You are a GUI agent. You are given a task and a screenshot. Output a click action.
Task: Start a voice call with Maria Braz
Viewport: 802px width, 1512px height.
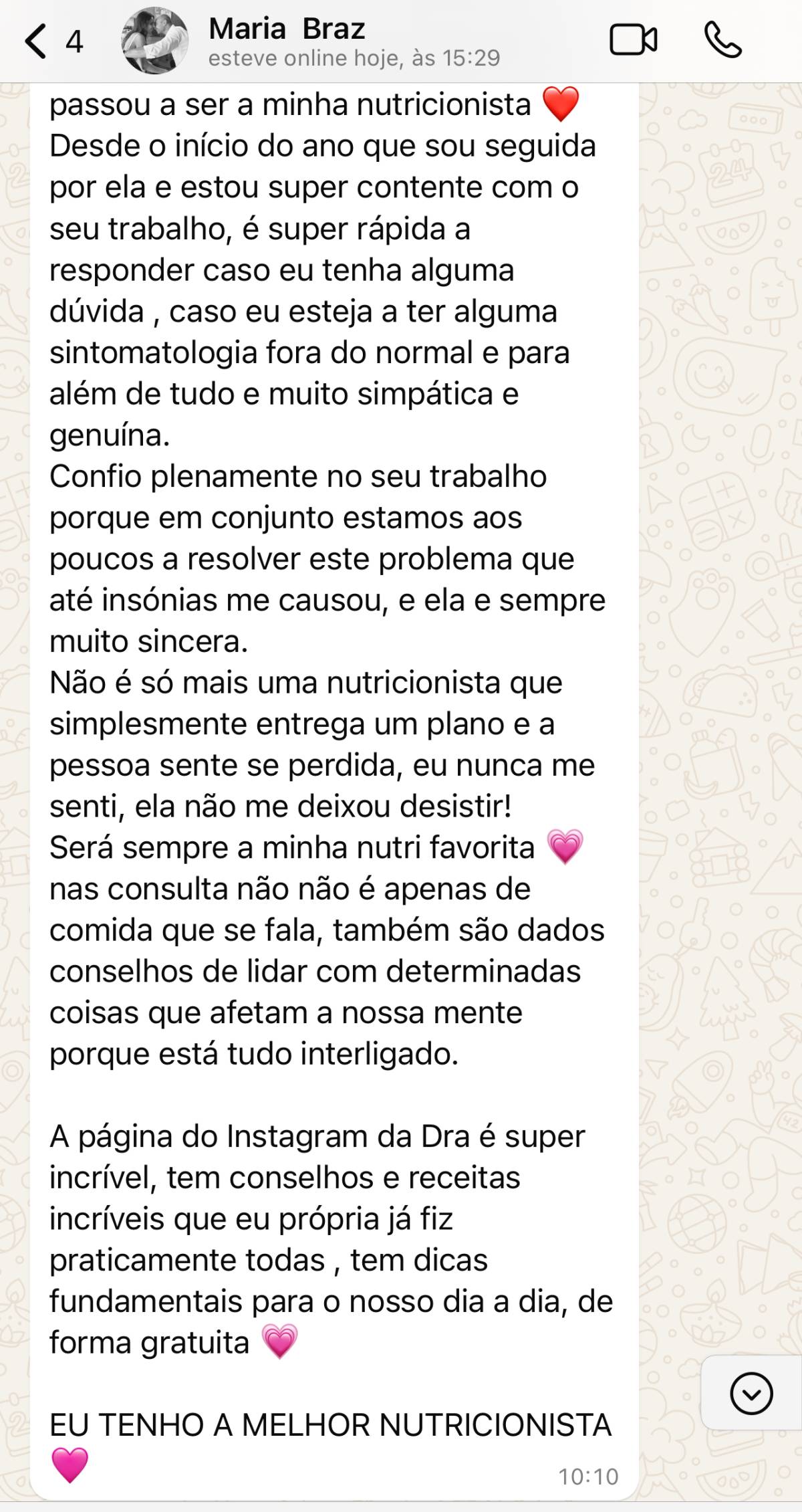point(723,40)
